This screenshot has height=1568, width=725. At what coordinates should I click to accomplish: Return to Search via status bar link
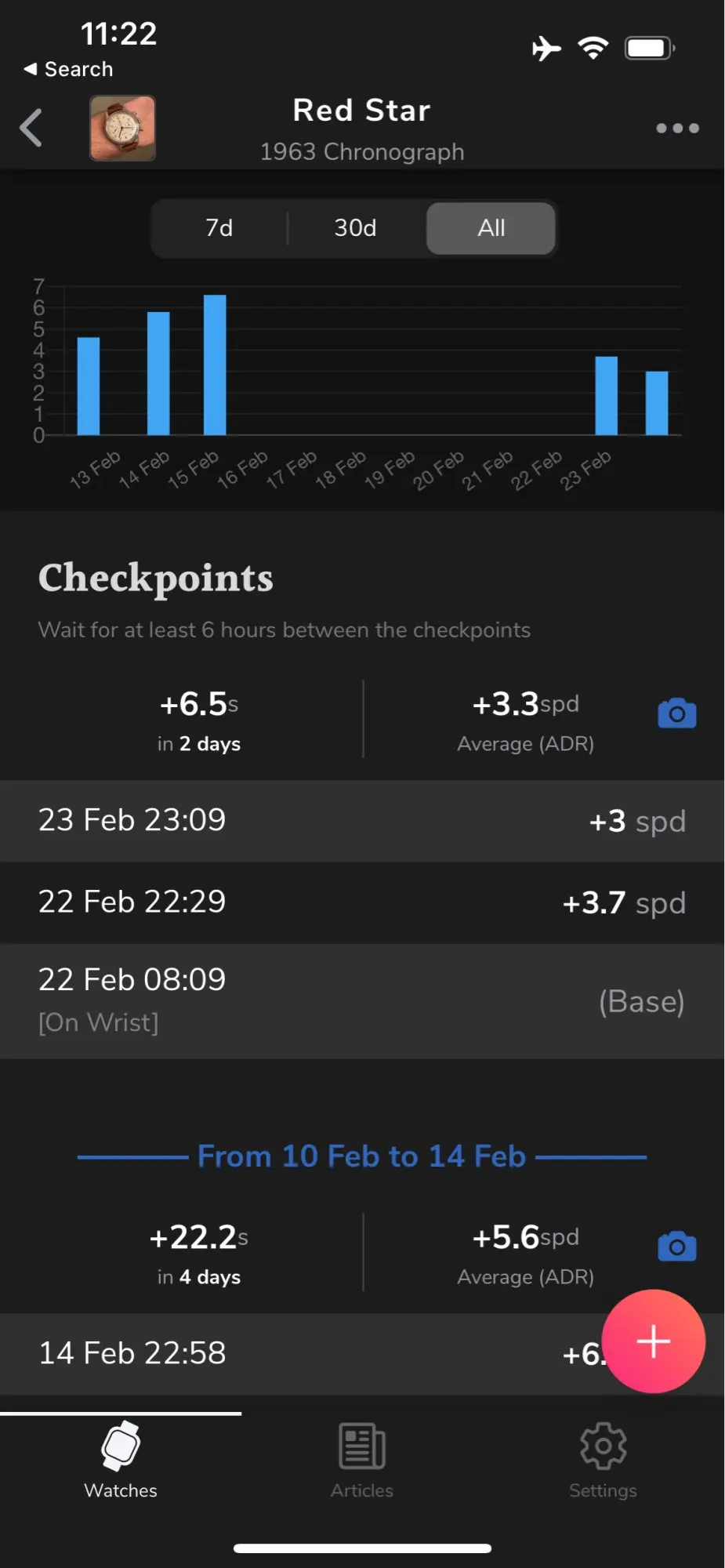click(x=69, y=69)
